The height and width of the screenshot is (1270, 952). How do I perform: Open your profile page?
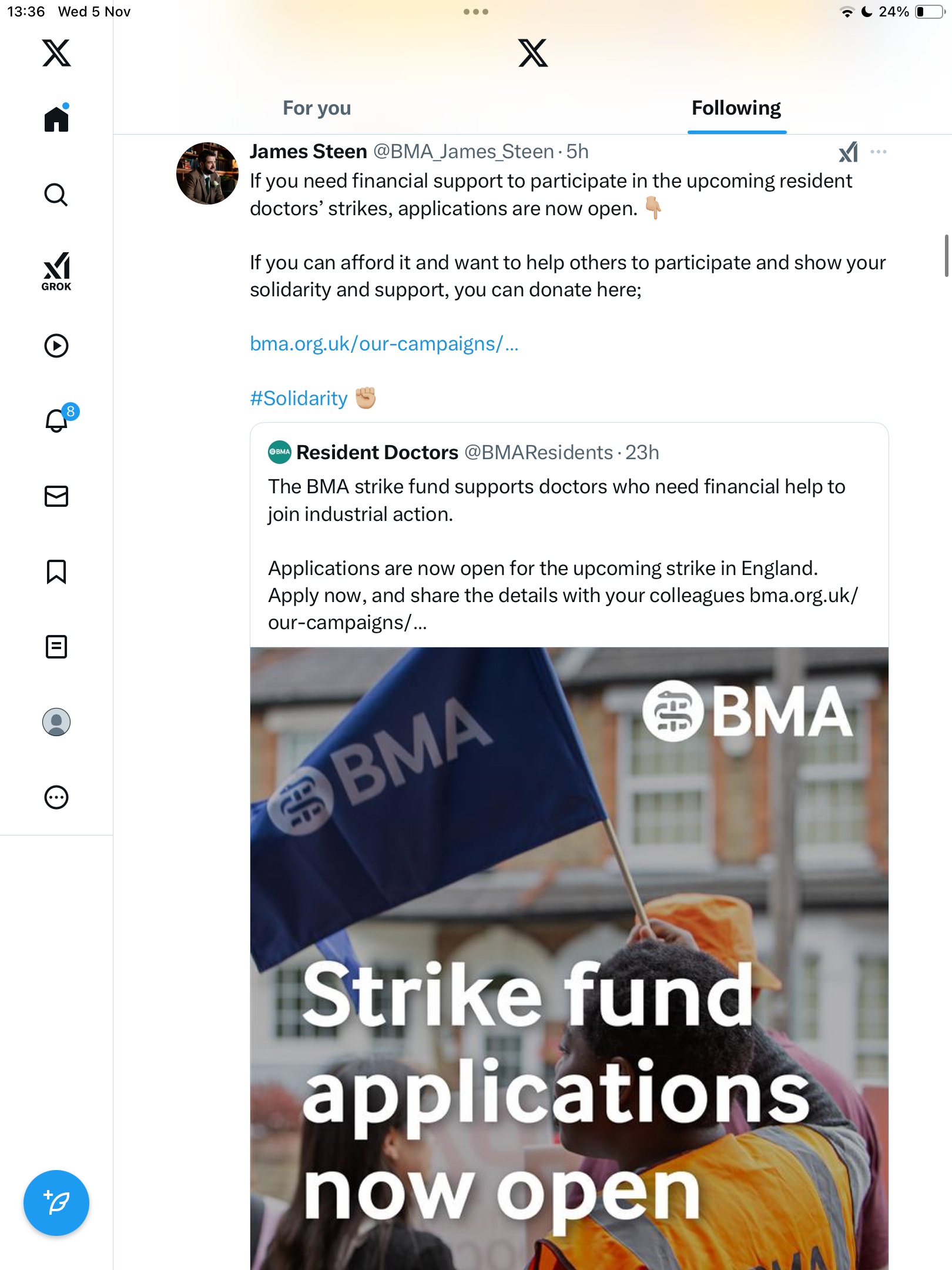click(56, 722)
